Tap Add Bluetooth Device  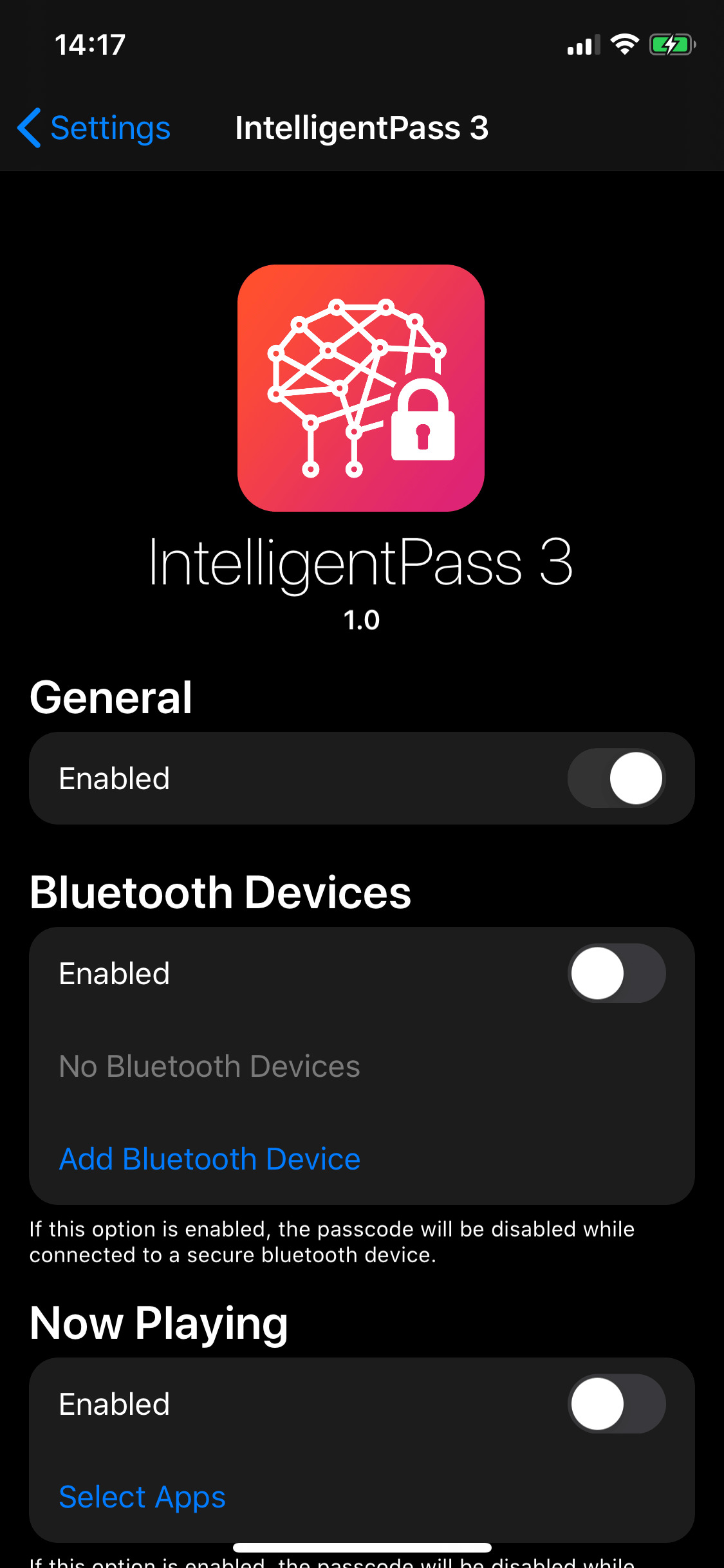(210, 1159)
